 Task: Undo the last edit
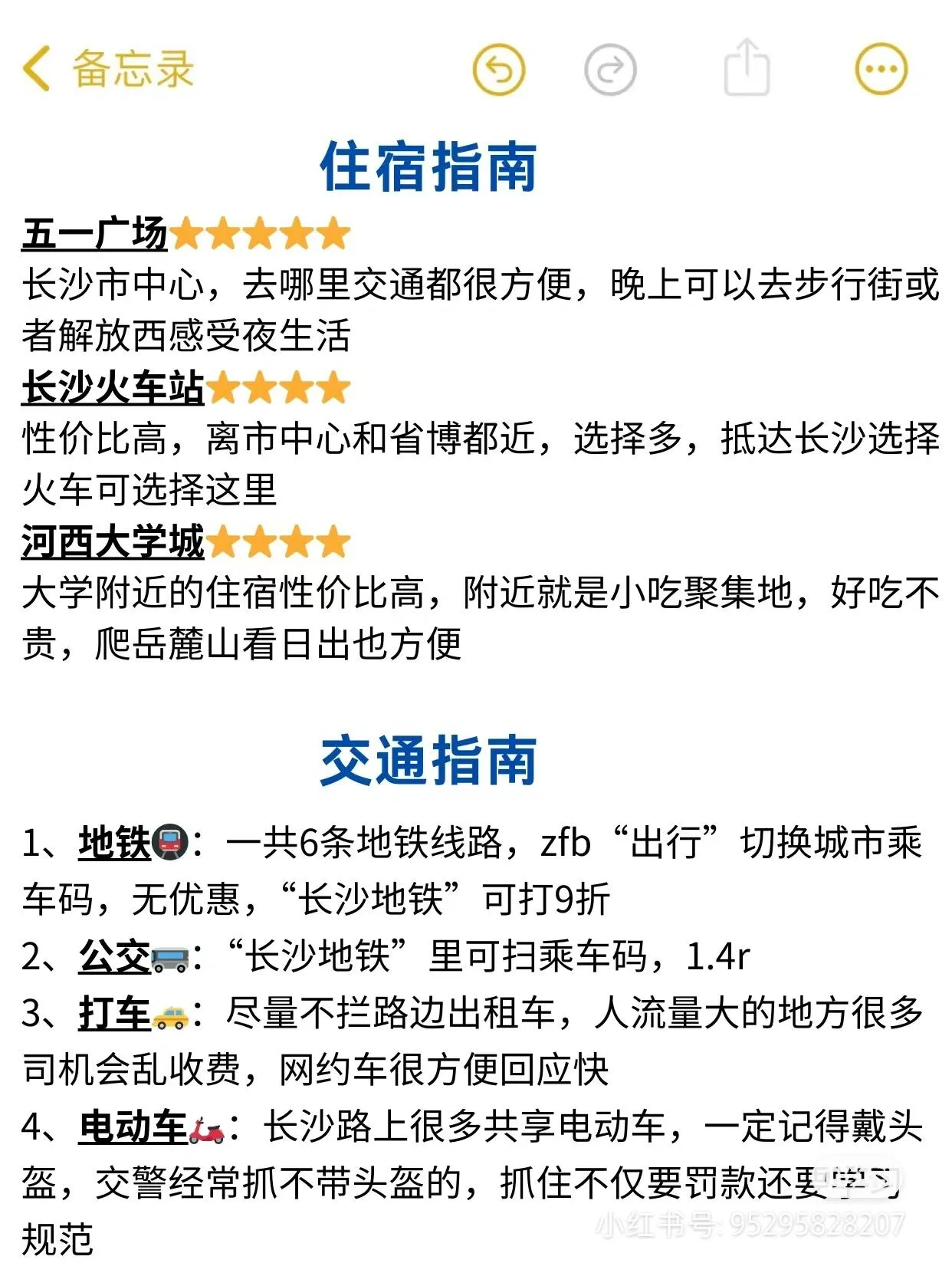click(499, 70)
